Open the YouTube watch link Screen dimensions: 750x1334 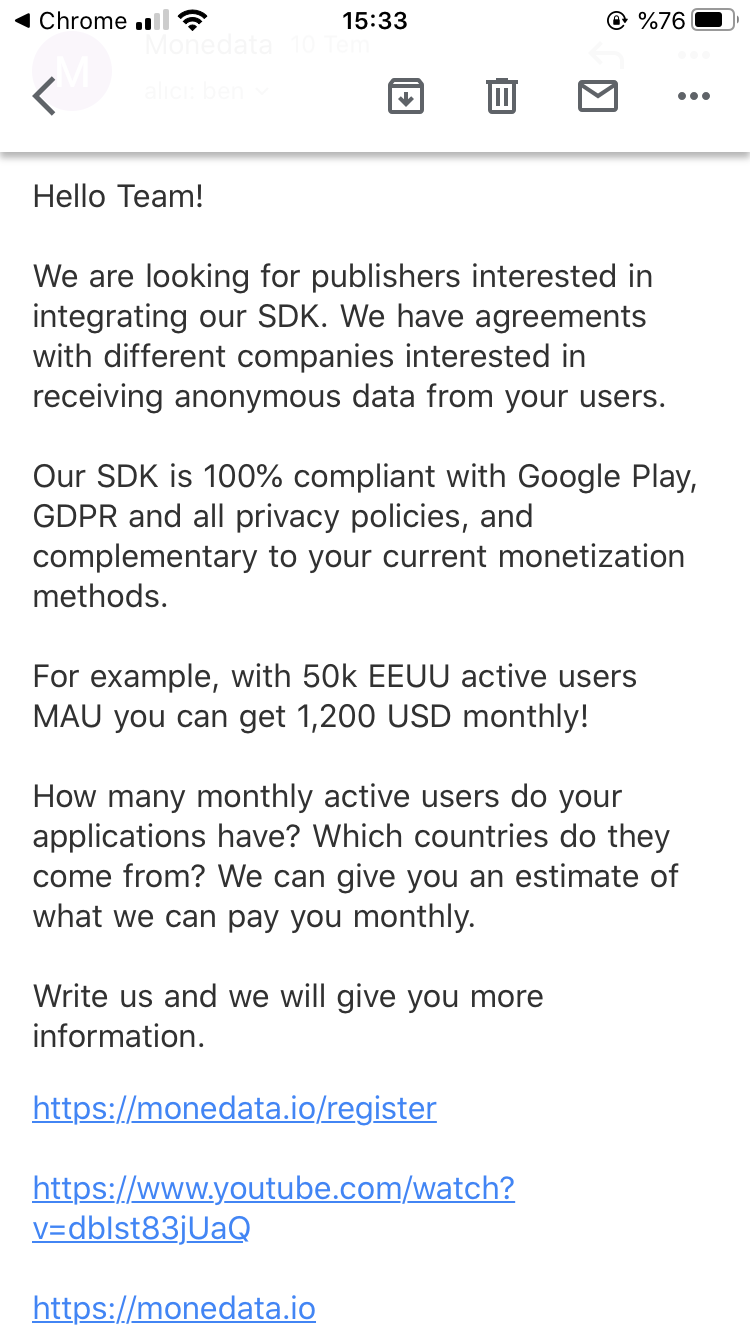274,1208
